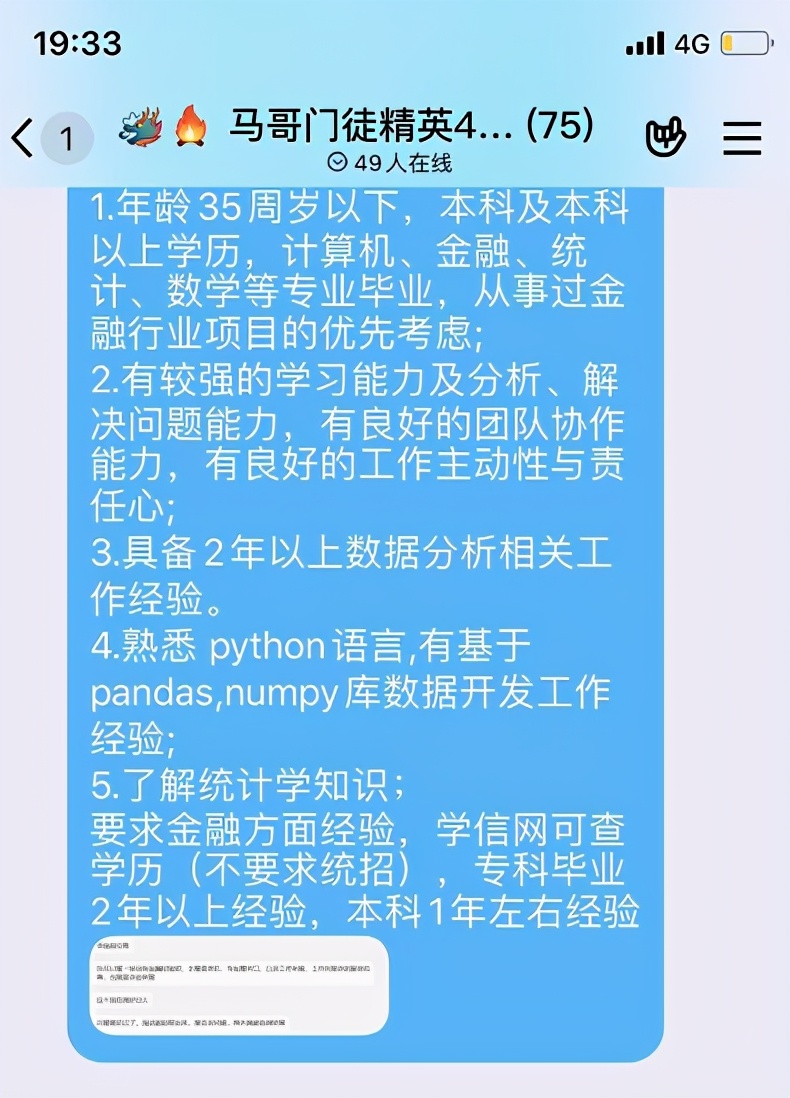790x1098 pixels.
Task: Open the group settings via the hamburger icon
Action: pos(741,137)
